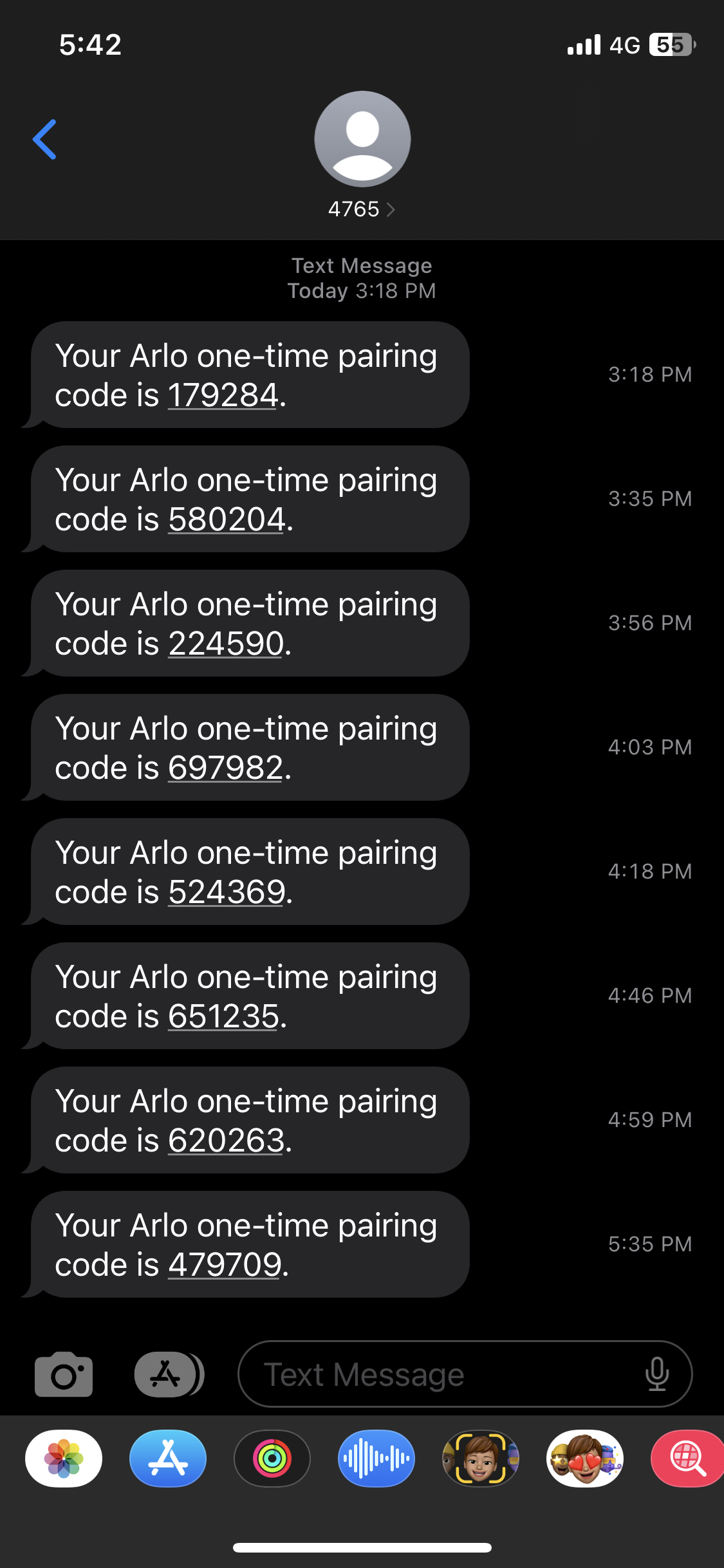Viewport: 724px width, 1568px height.
Task: Select the pairing code 224590 link
Action: click(x=226, y=644)
